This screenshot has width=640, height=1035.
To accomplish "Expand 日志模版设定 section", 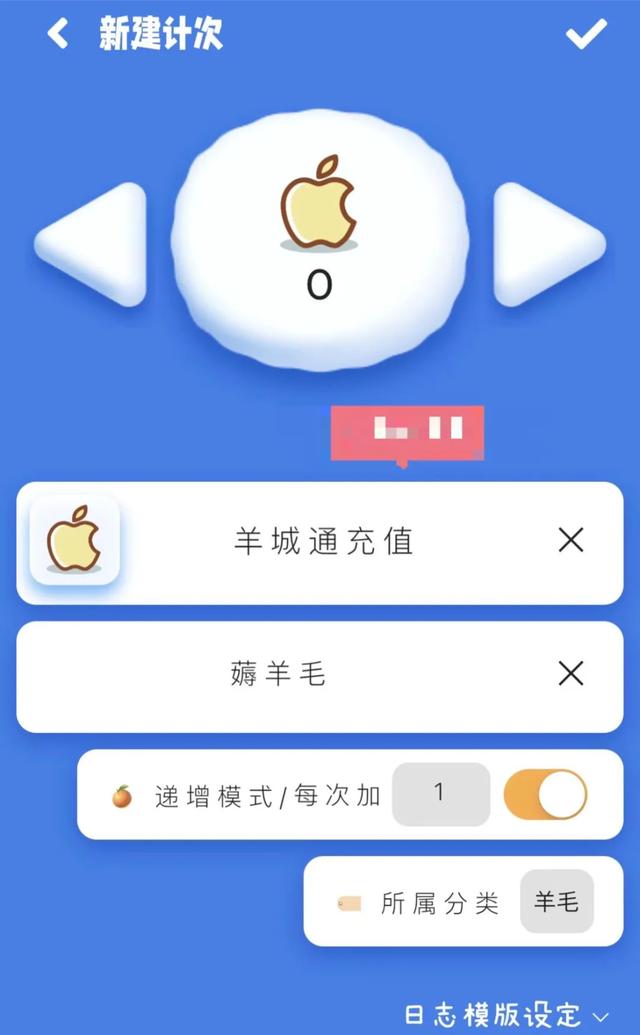I will point(506,1015).
